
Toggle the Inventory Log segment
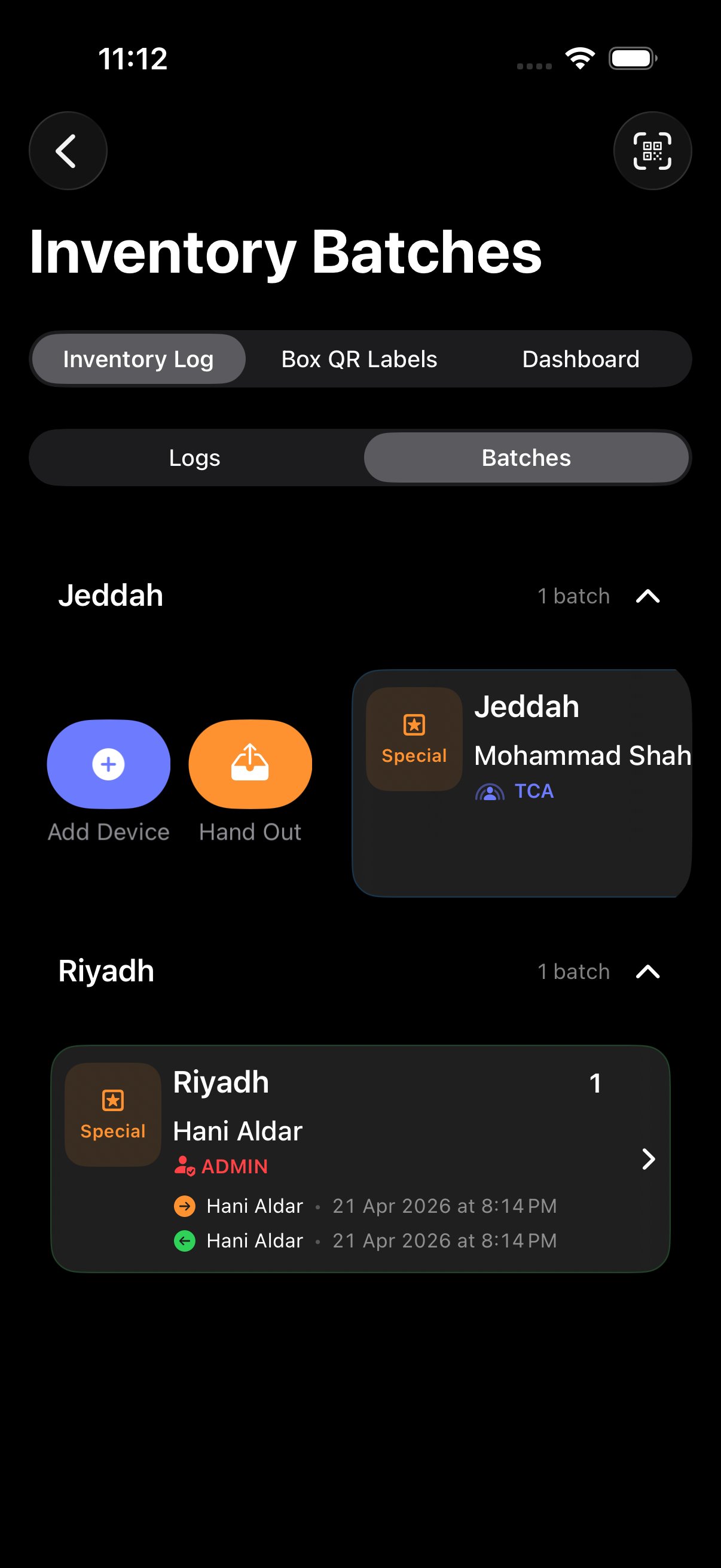(139, 359)
